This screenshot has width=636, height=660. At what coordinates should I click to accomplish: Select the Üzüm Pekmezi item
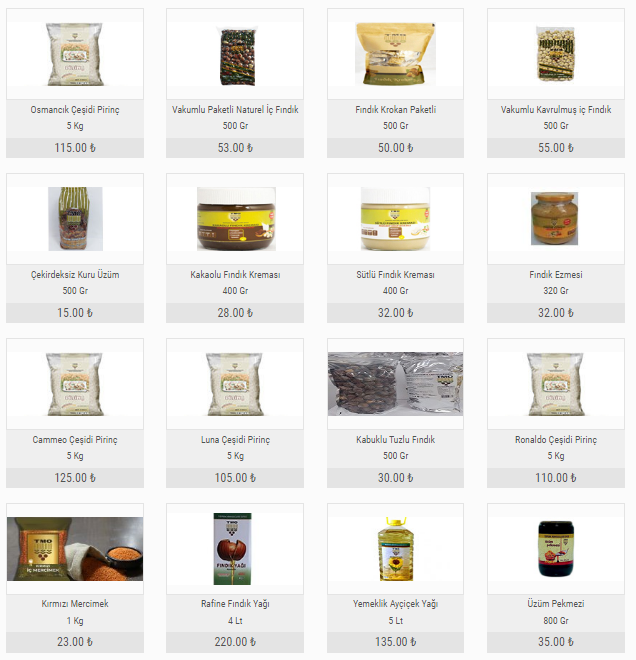click(x=555, y=548)
